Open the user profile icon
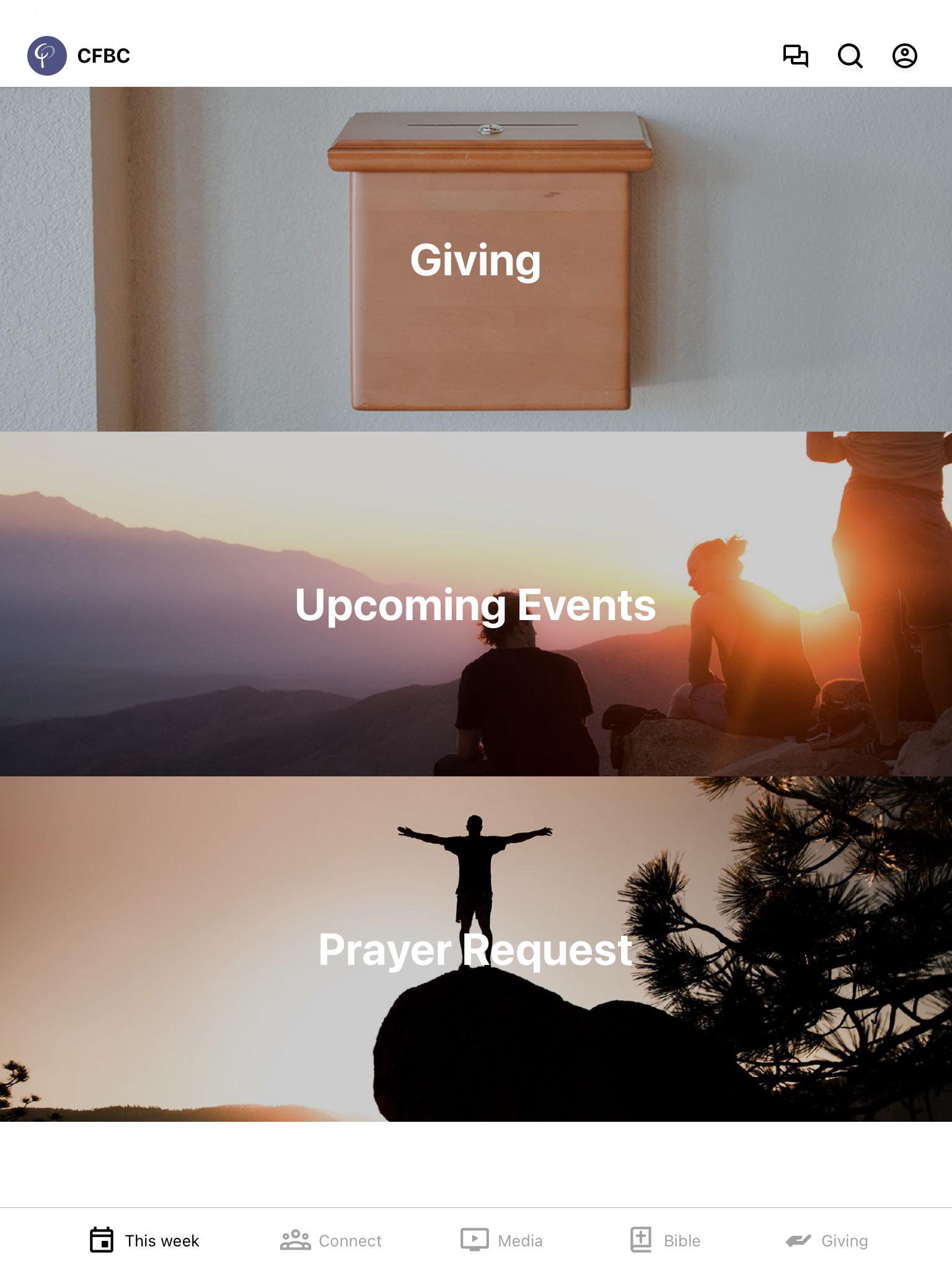 click(904, 56)
